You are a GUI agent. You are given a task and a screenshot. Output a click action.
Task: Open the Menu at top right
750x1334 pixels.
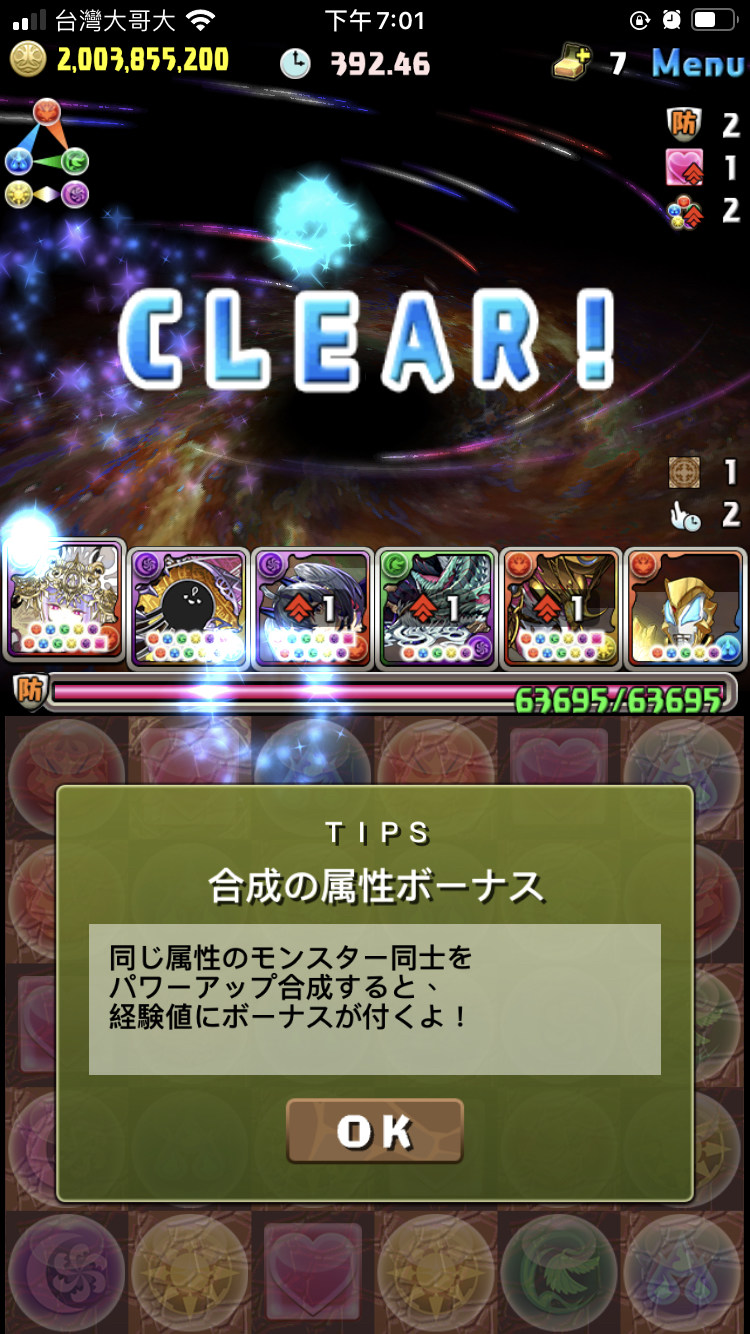point(698,63)
